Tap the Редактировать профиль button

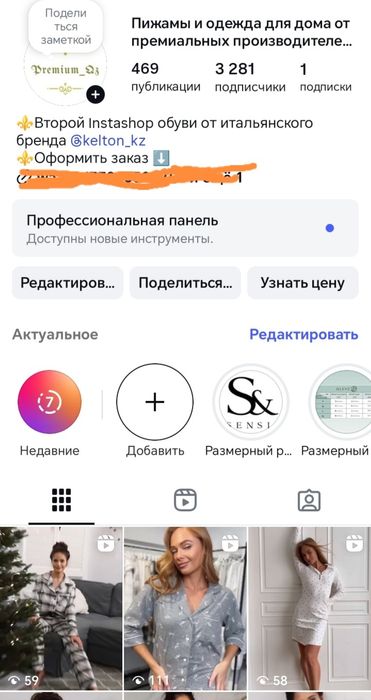tap(67, 283)
